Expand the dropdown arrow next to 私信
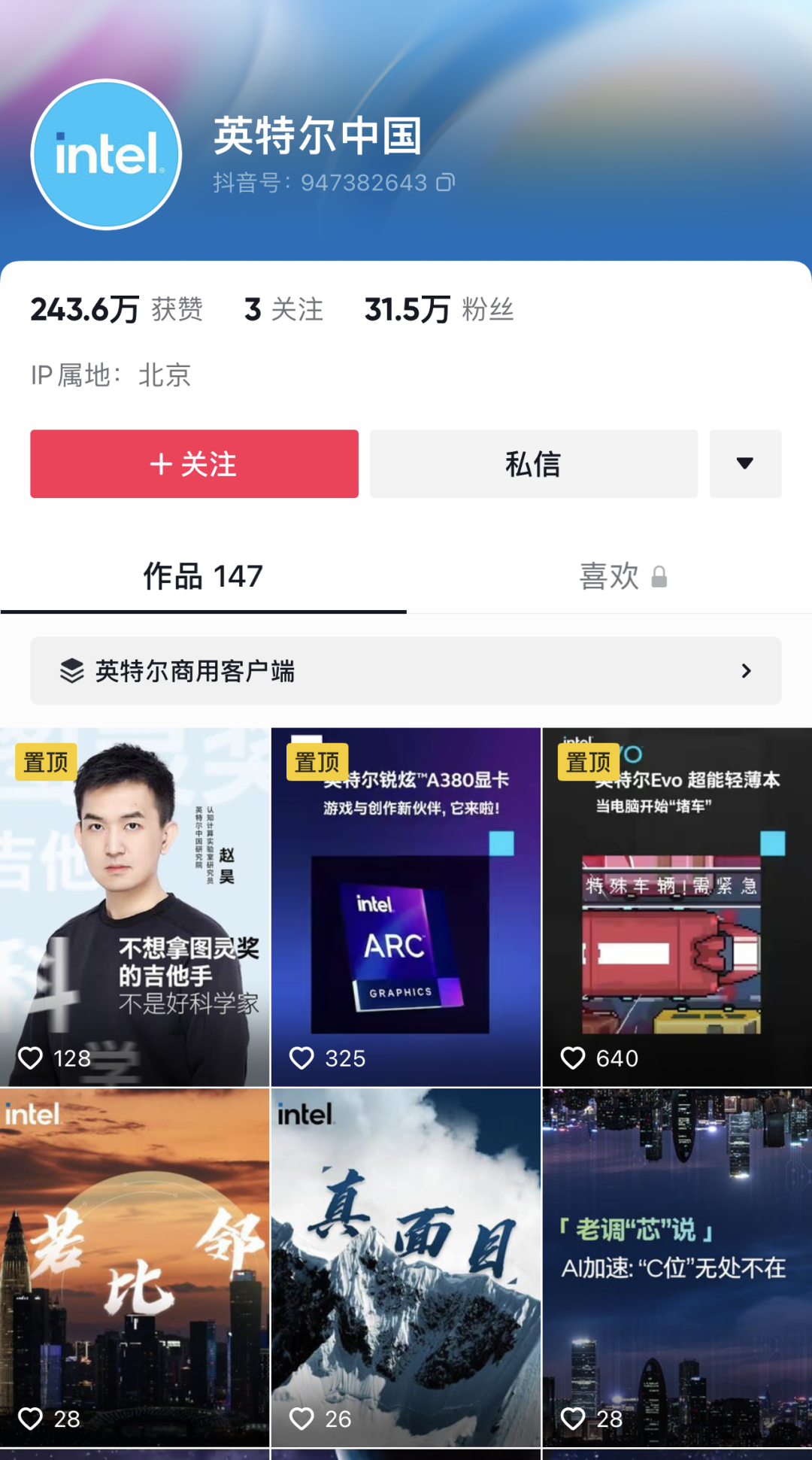This screenshot has width=812, height=1460. click(744, 464)
